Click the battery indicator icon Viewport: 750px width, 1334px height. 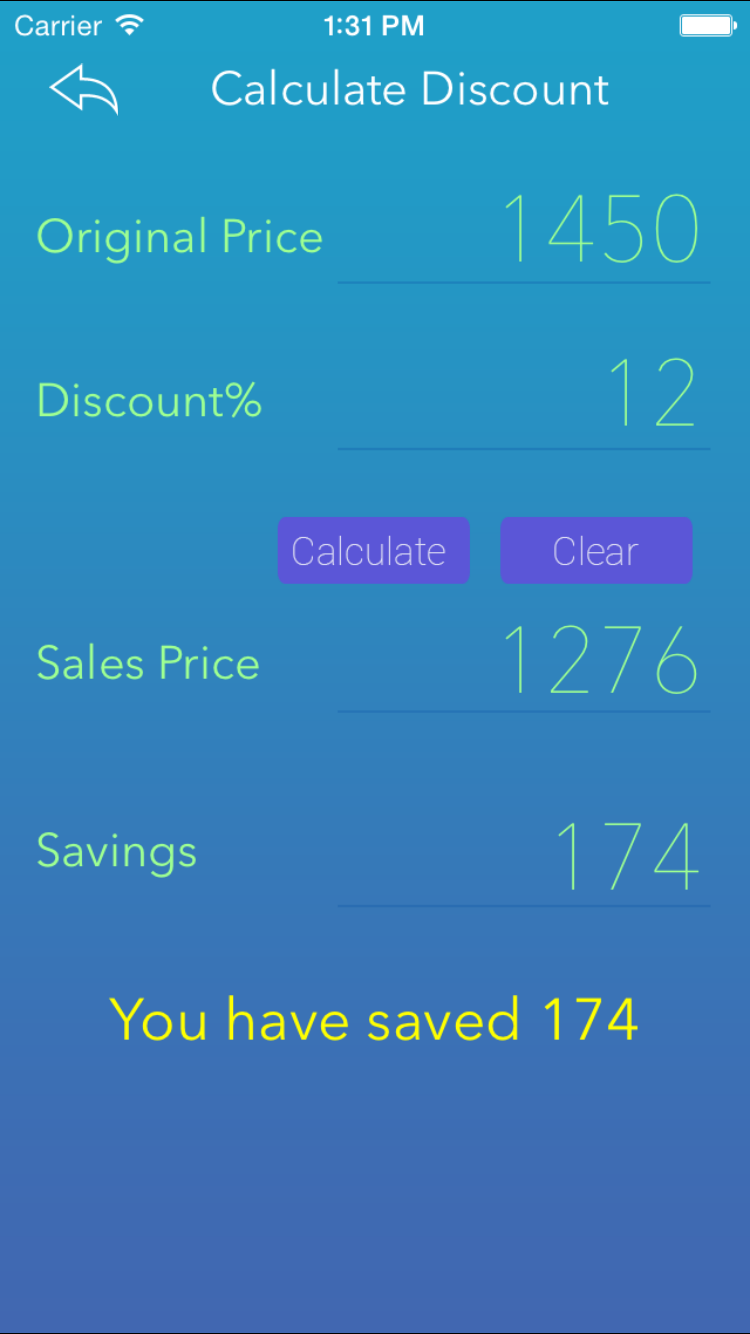(706, 25)
